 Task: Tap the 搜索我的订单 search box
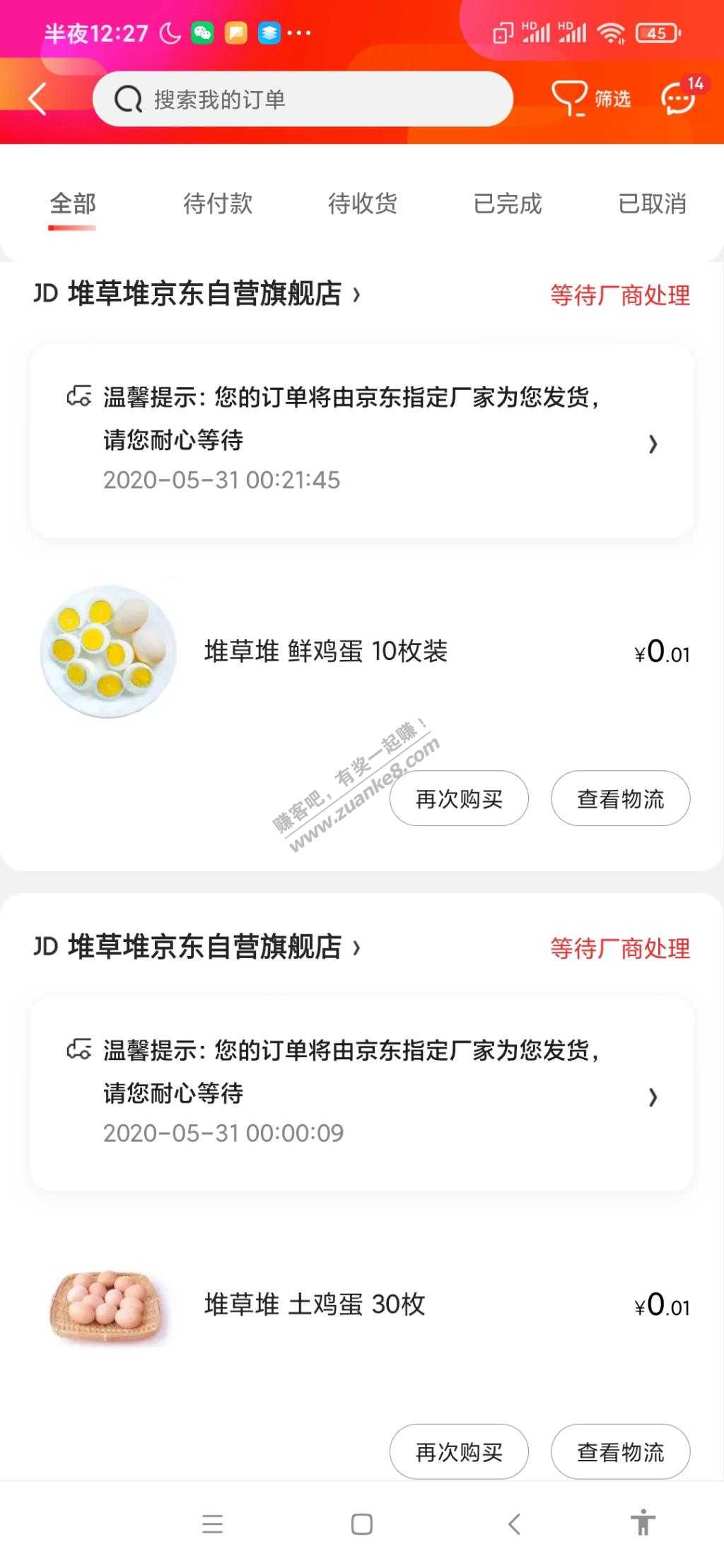303,100
